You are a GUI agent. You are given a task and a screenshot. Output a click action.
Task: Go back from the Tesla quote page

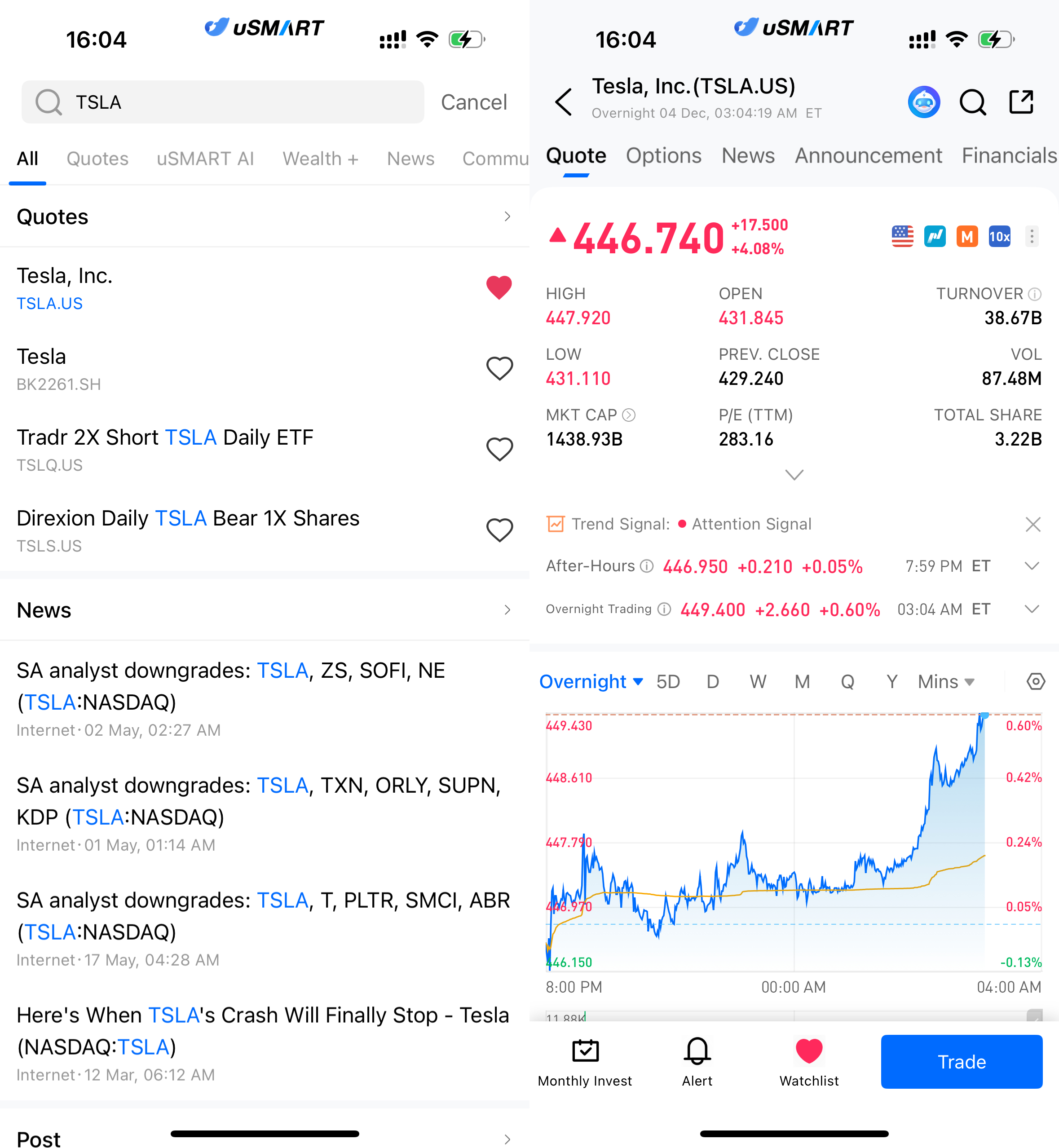click(564, 102)
